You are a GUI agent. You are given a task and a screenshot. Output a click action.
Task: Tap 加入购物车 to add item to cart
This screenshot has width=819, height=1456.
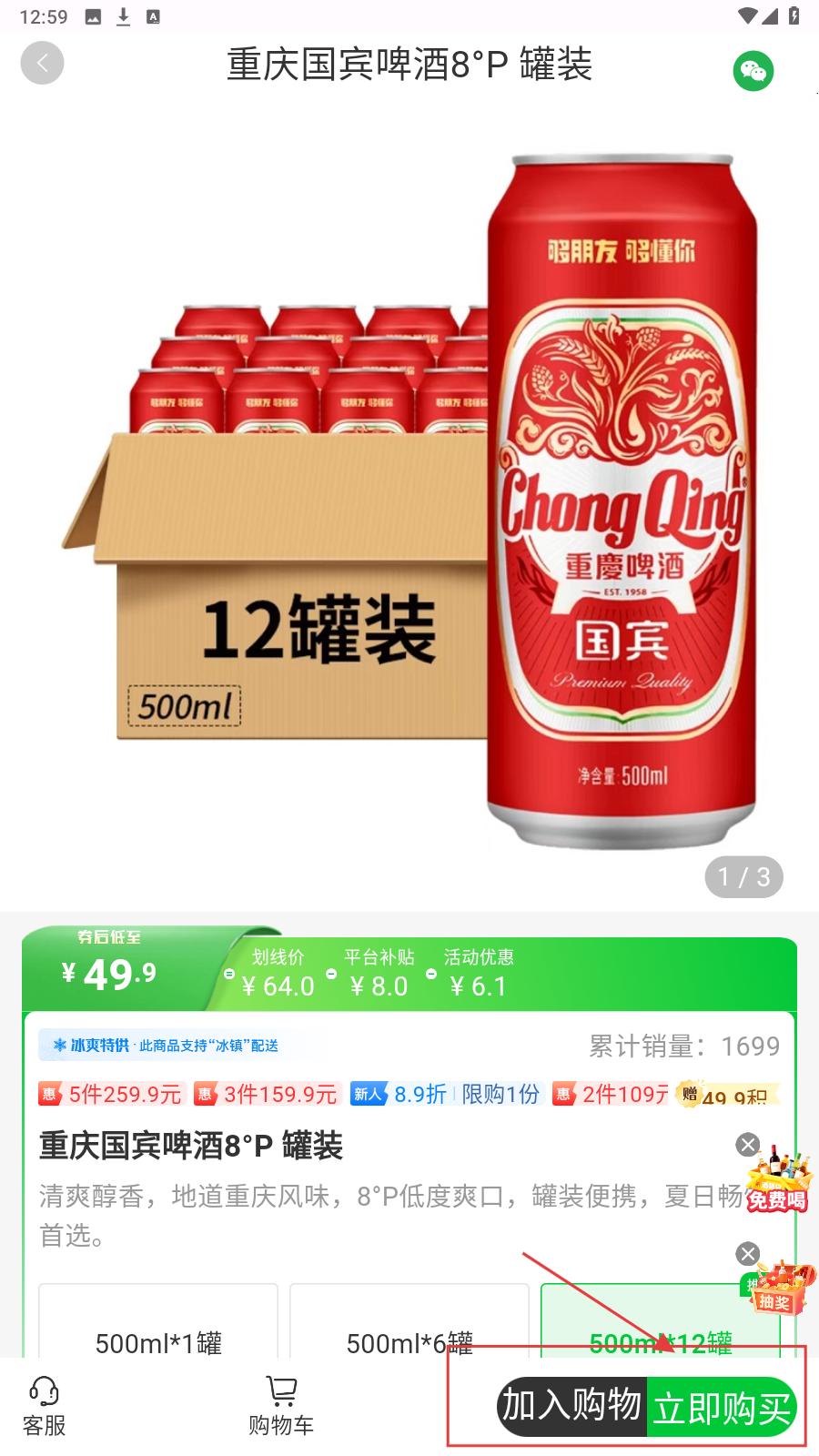pos(571,1406)
